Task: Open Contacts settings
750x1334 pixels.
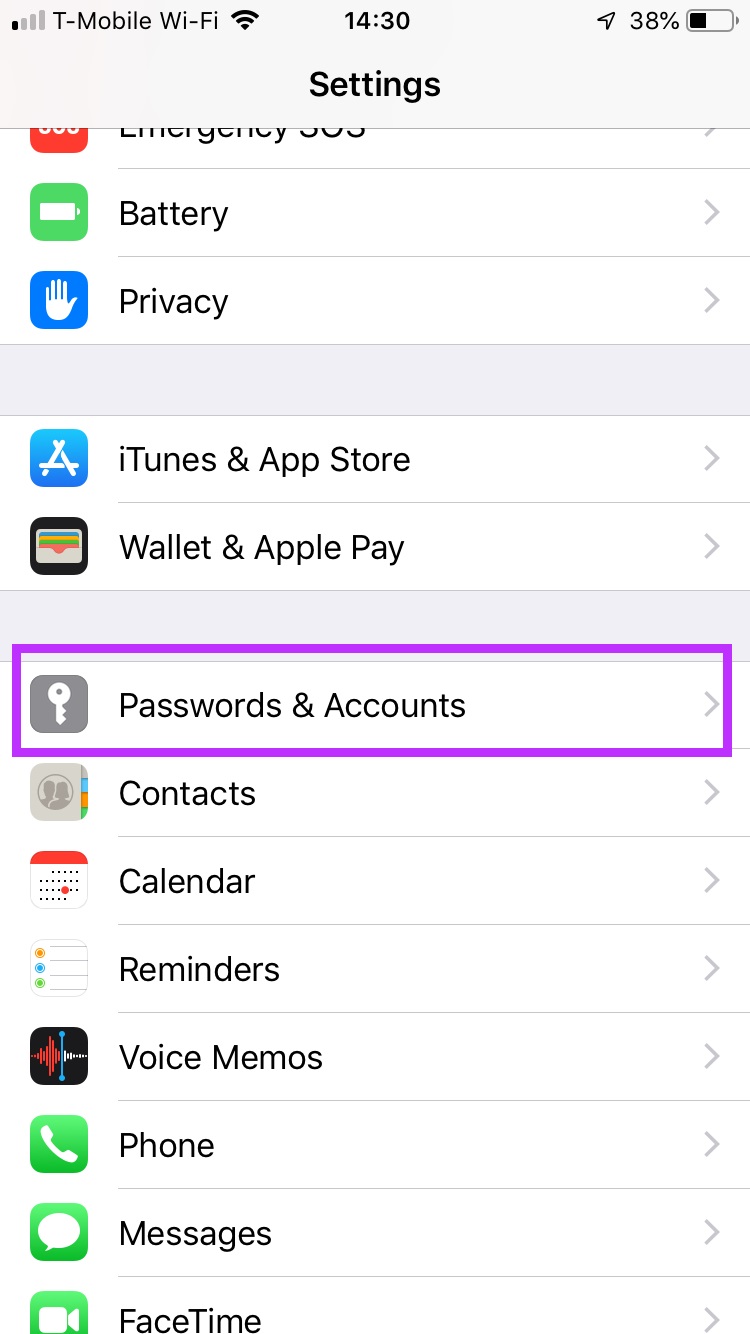Action: [x=374, y=793]
